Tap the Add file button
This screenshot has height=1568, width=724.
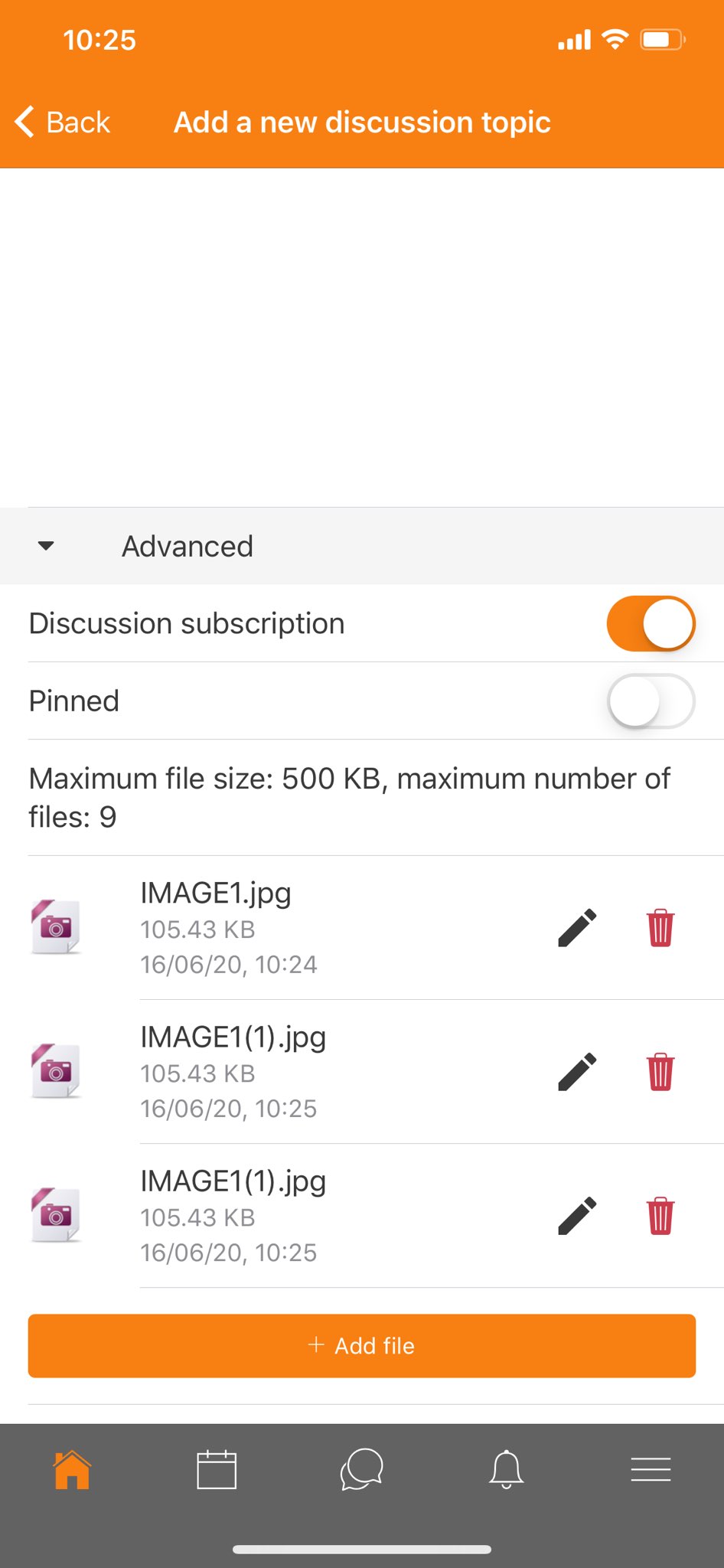[362, 1346]
